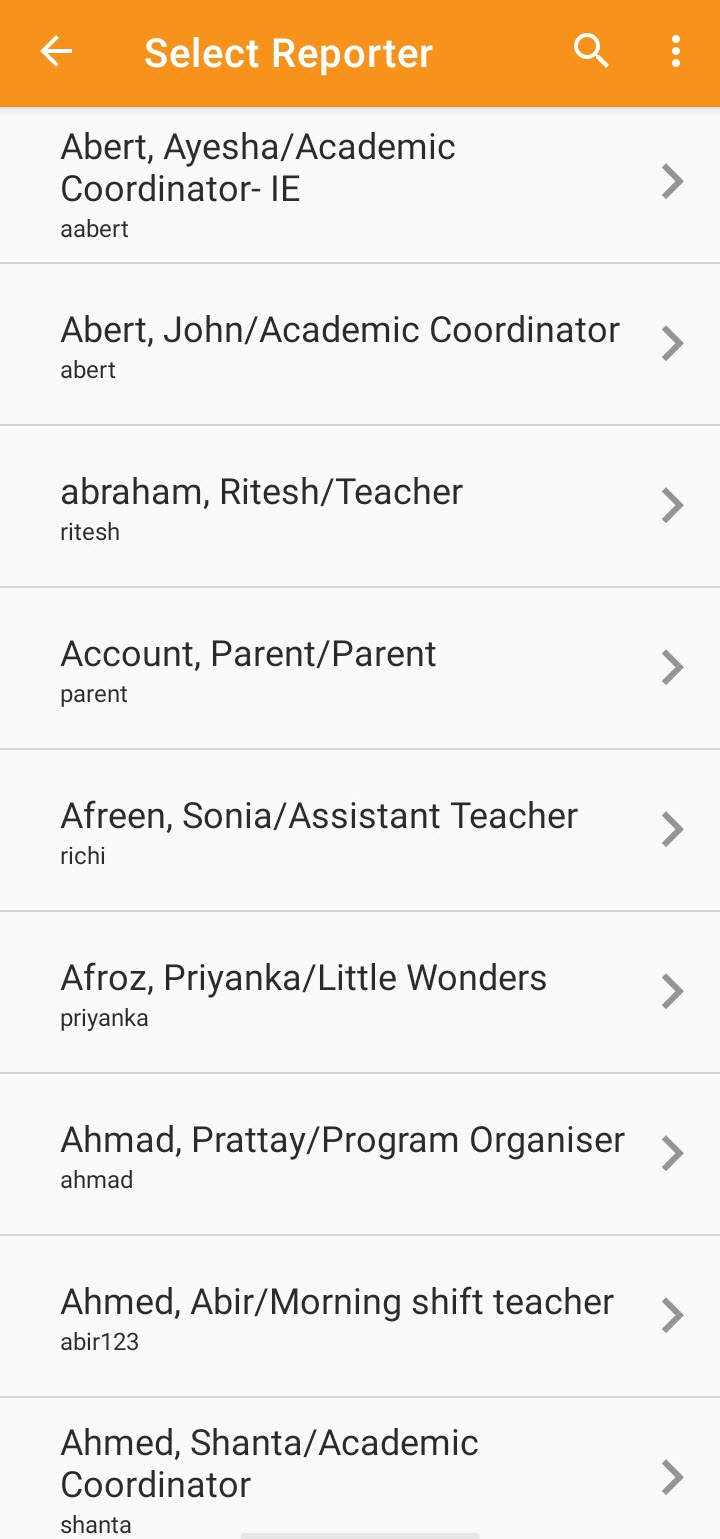Pick Ahmad, Prattay/Program Organiser

click(360, 1155)
